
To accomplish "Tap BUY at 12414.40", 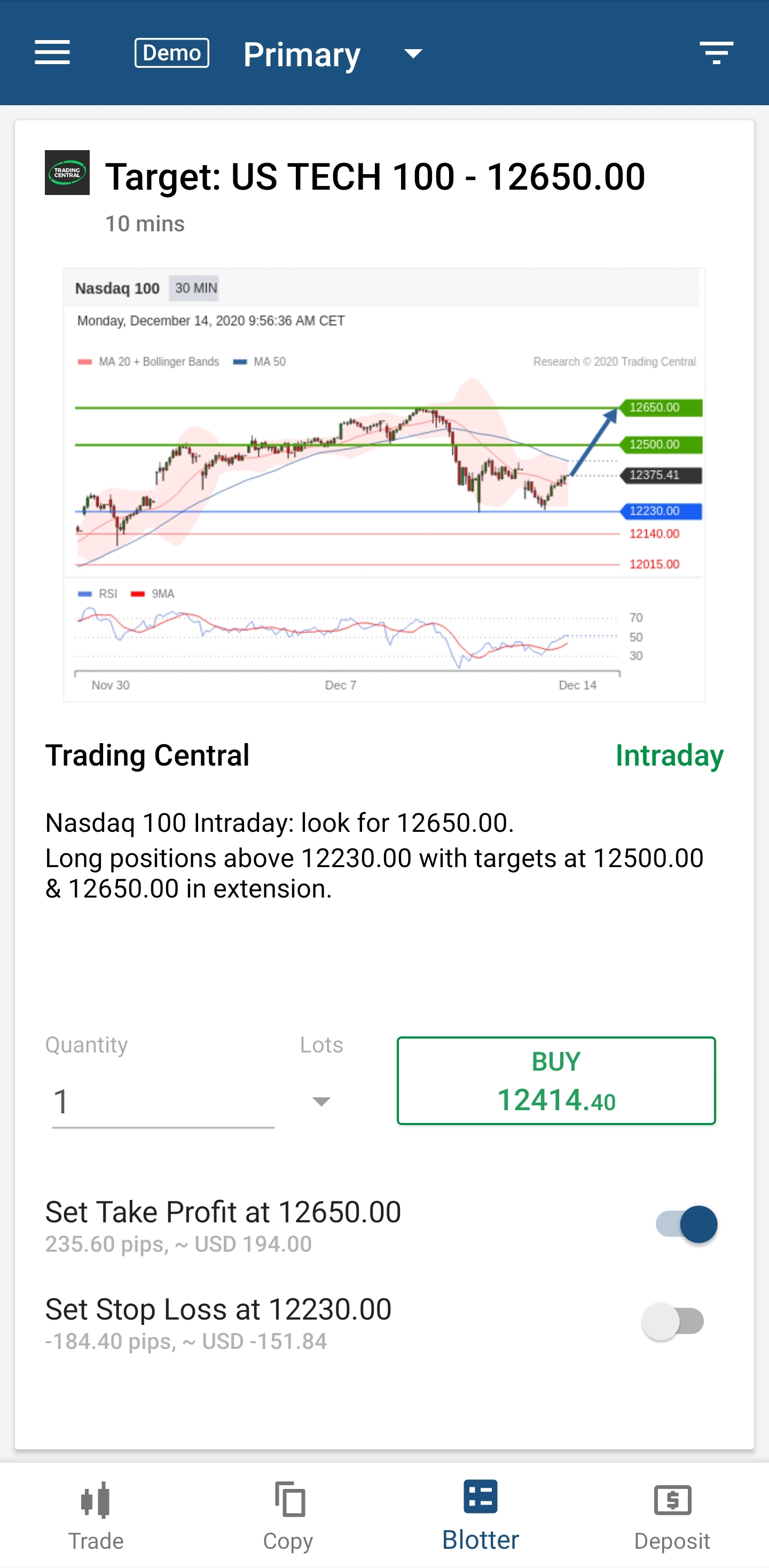I will pos(556,1080).
